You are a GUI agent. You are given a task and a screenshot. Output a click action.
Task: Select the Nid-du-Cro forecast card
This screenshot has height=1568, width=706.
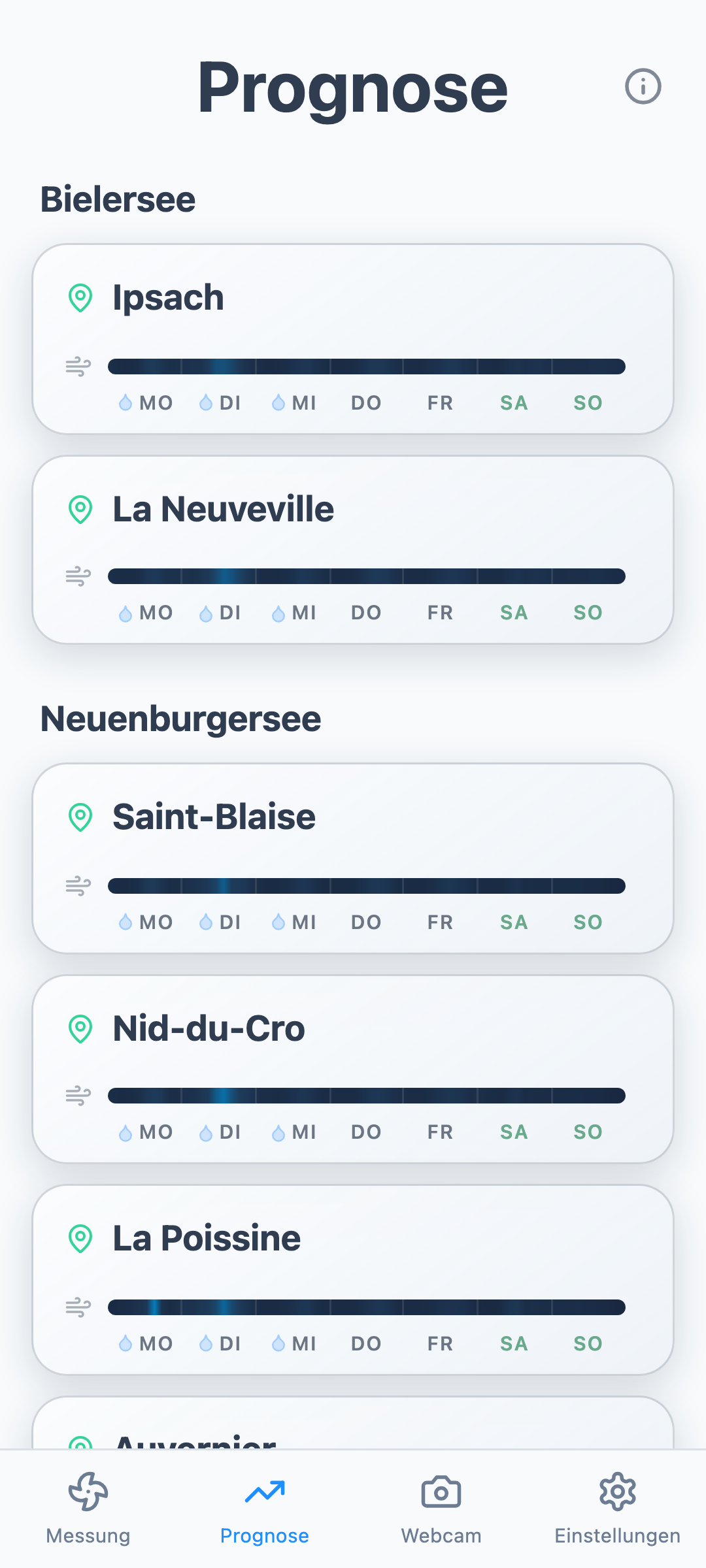pyautogui.click(x=353, y=1069)
